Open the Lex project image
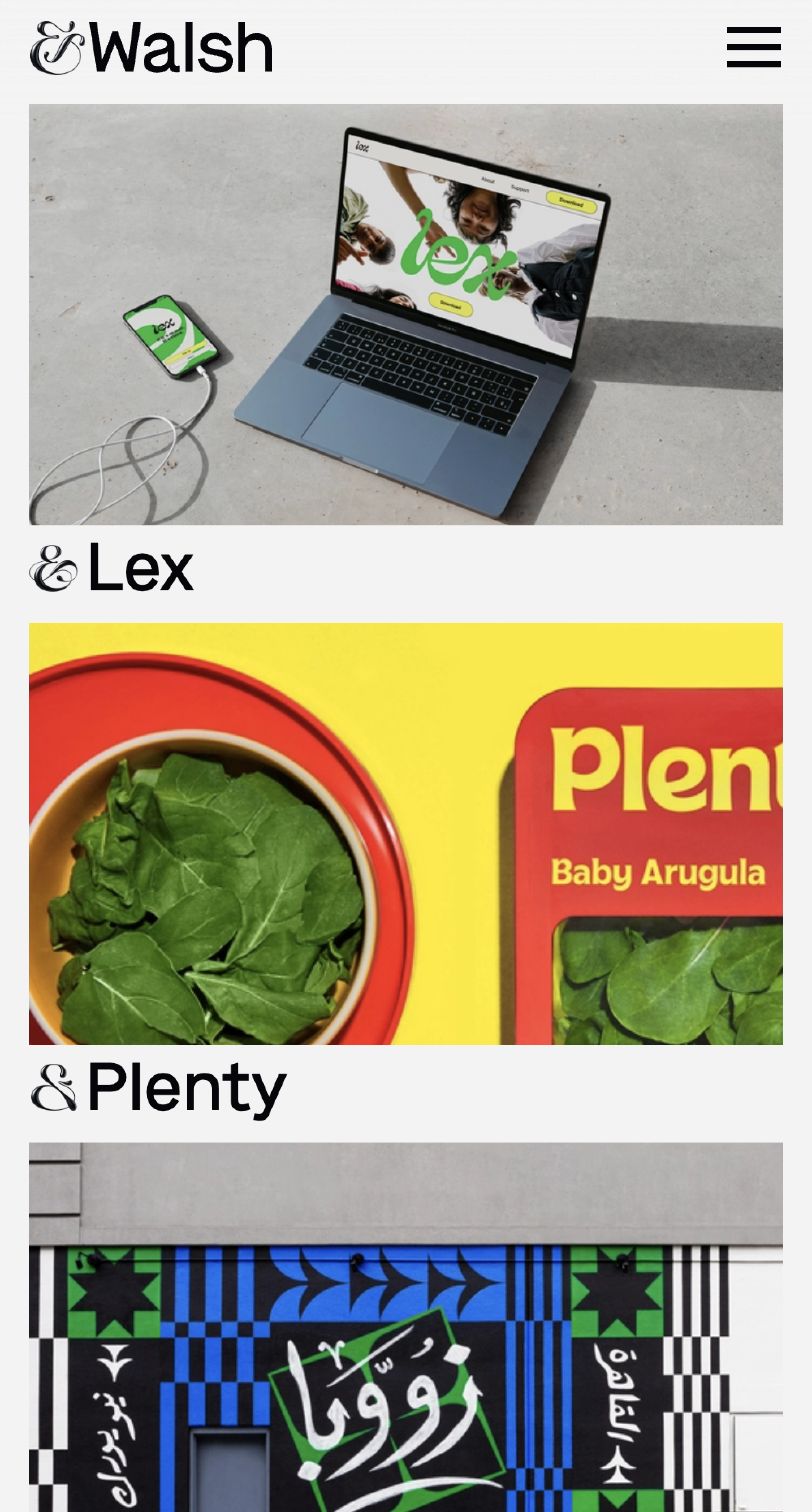Image resolution: width=812 pixels, height=1512 pixels. pyautogui.click(x=406, y=314)
